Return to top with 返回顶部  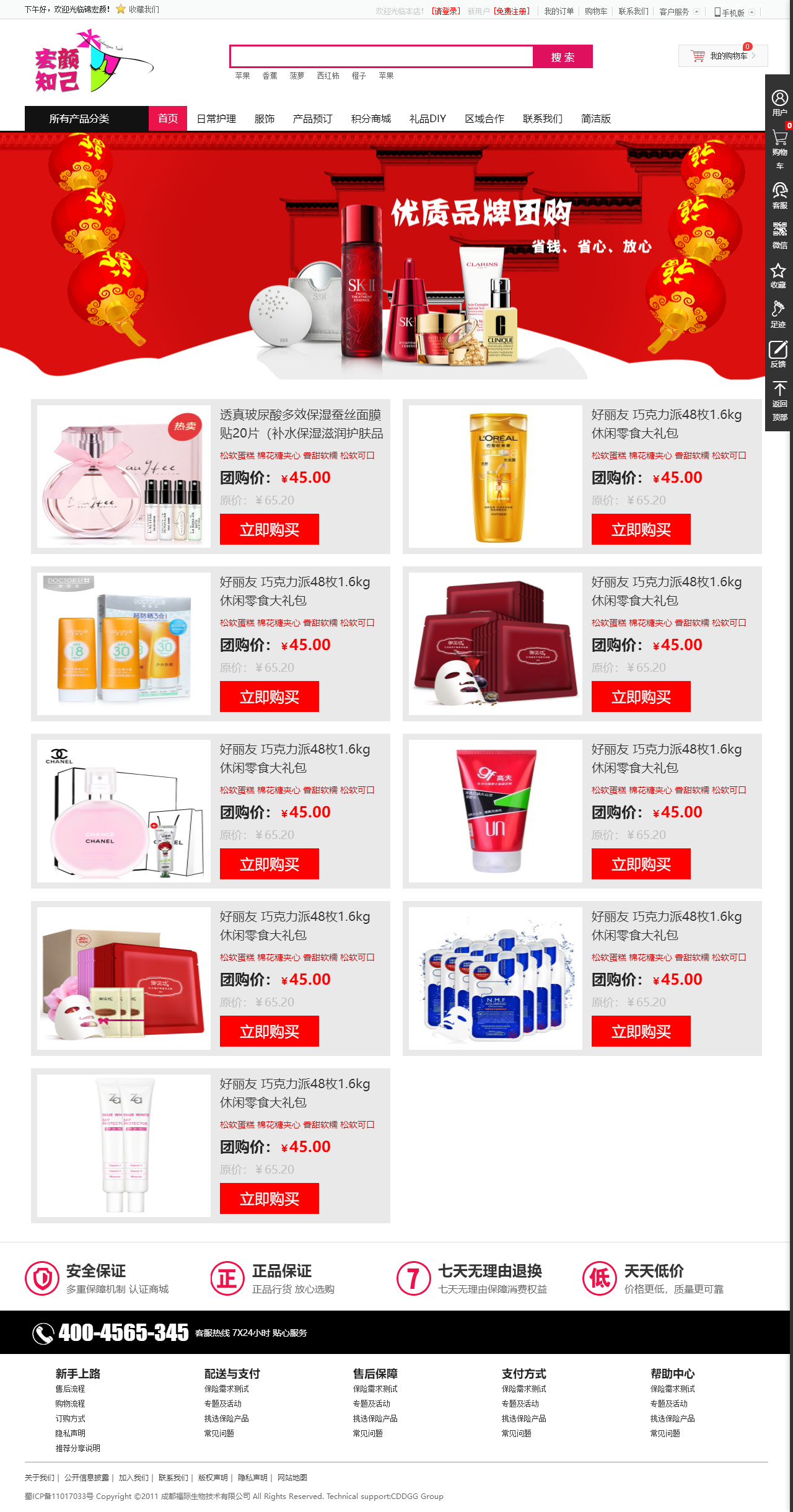point(779,402)
